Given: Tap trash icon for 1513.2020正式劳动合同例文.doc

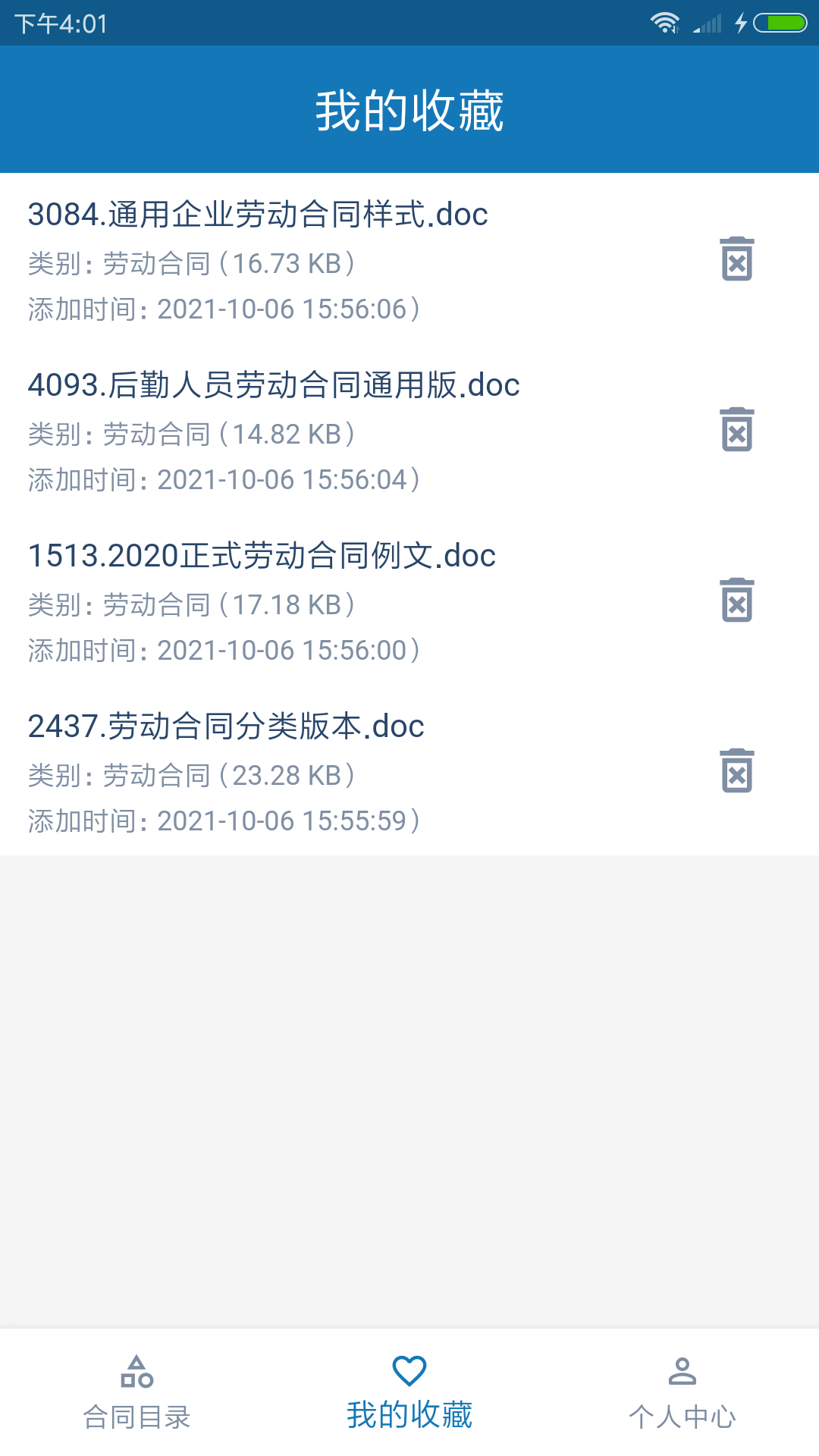Looking at the screenshot, I should 737,600.
